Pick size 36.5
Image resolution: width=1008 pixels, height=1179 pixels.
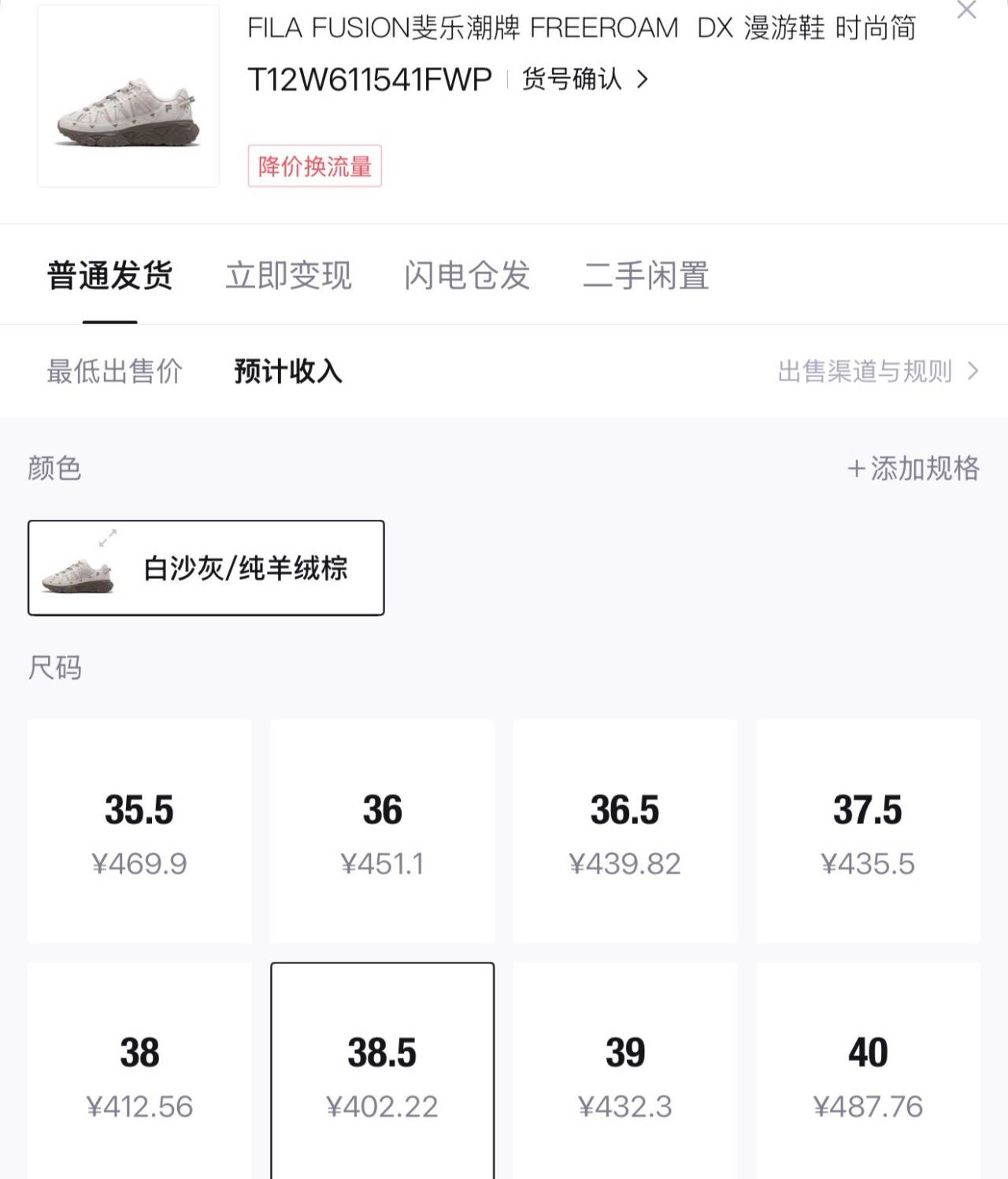coord(625,831)
